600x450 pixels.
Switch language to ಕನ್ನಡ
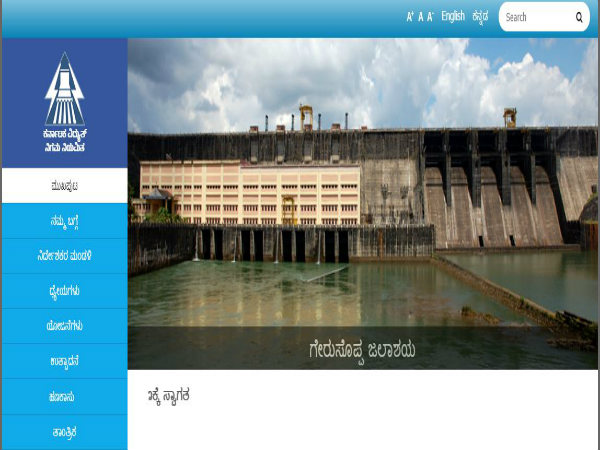tap(480, 16)
